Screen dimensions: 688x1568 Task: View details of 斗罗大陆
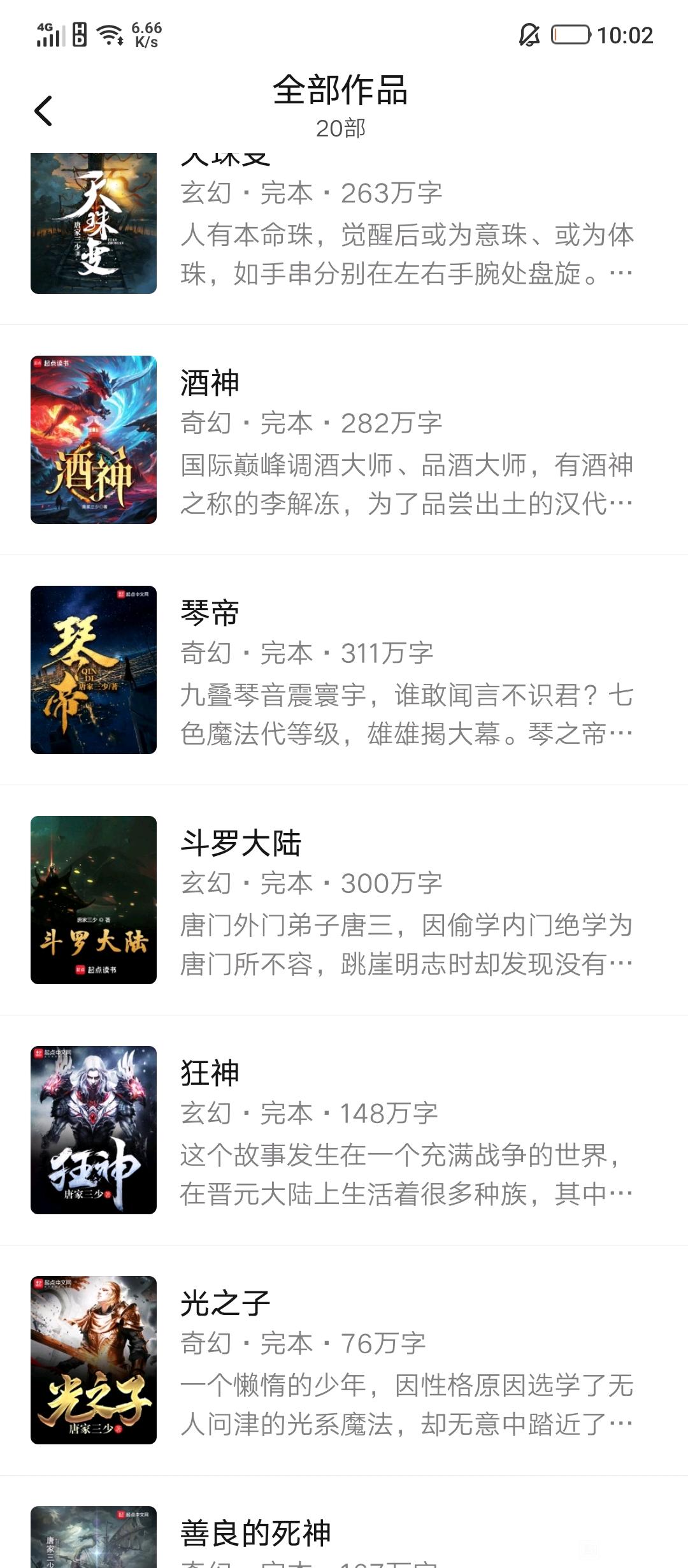(x=344, y=900)
